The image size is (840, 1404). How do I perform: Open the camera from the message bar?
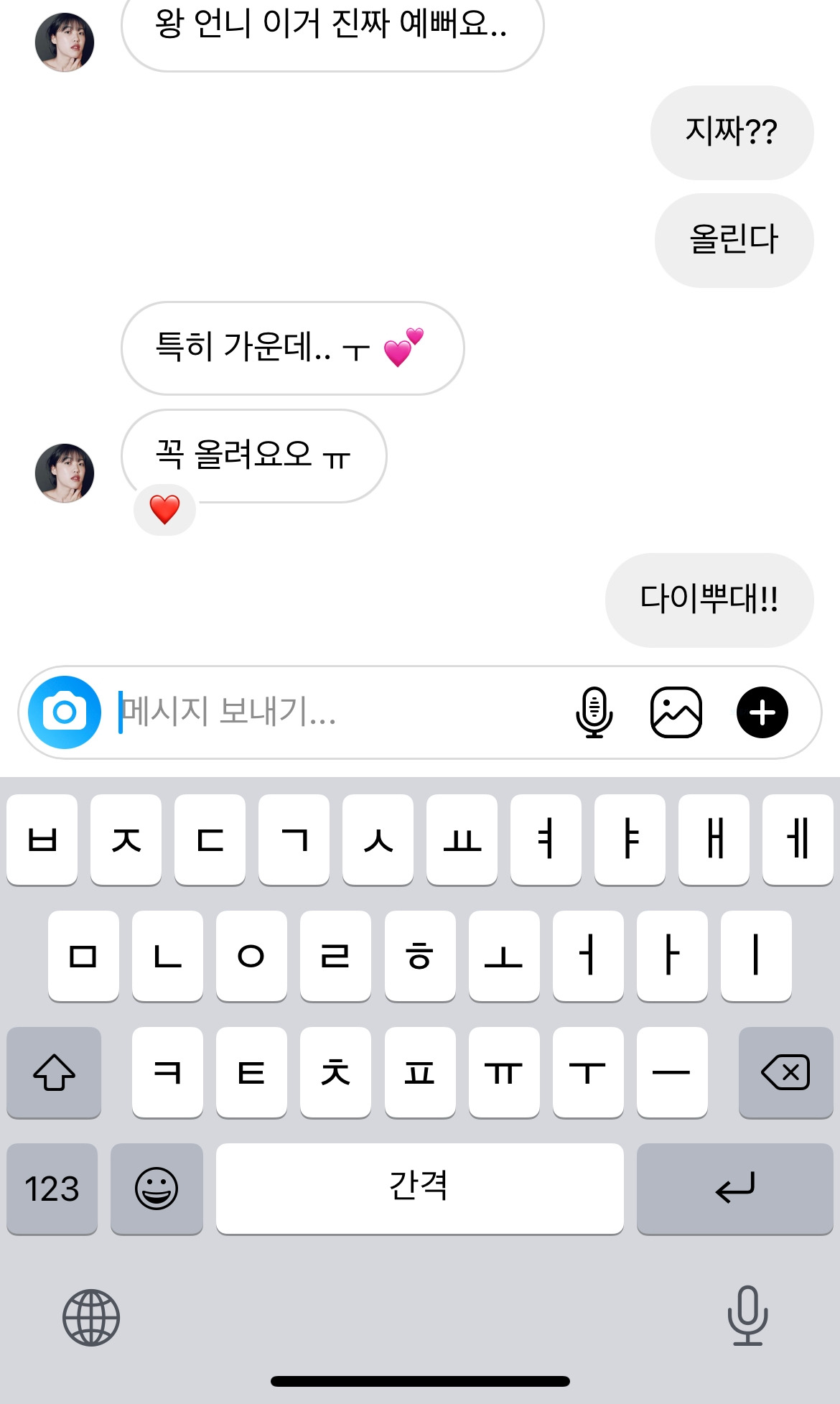pyautogui.click(x=65, y=712)
